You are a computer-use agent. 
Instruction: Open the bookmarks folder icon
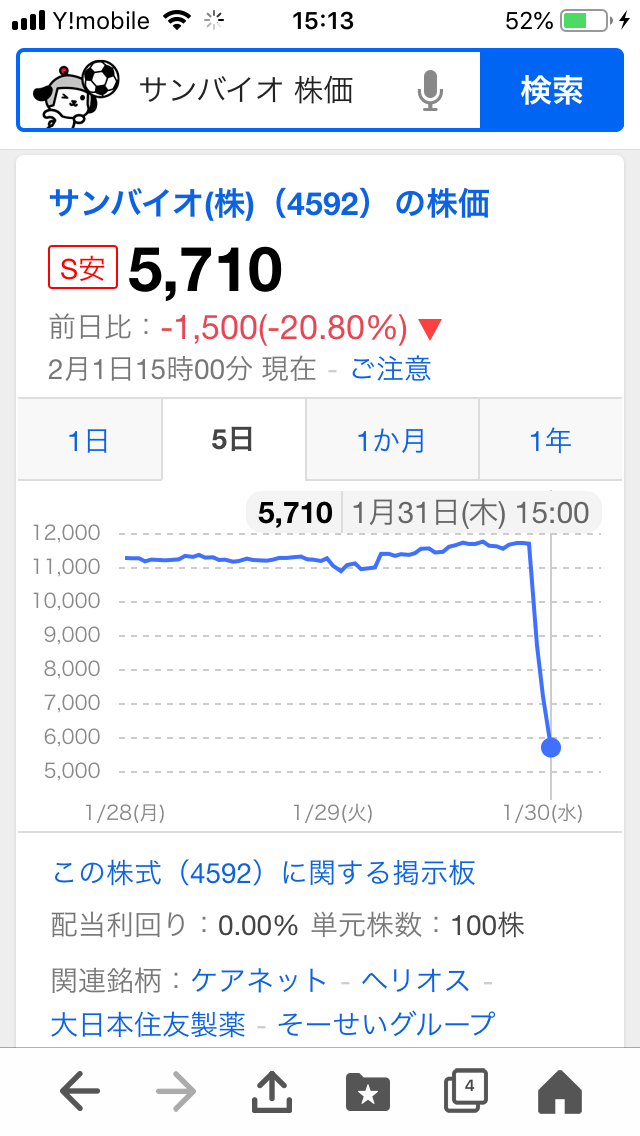[368, 1093]
